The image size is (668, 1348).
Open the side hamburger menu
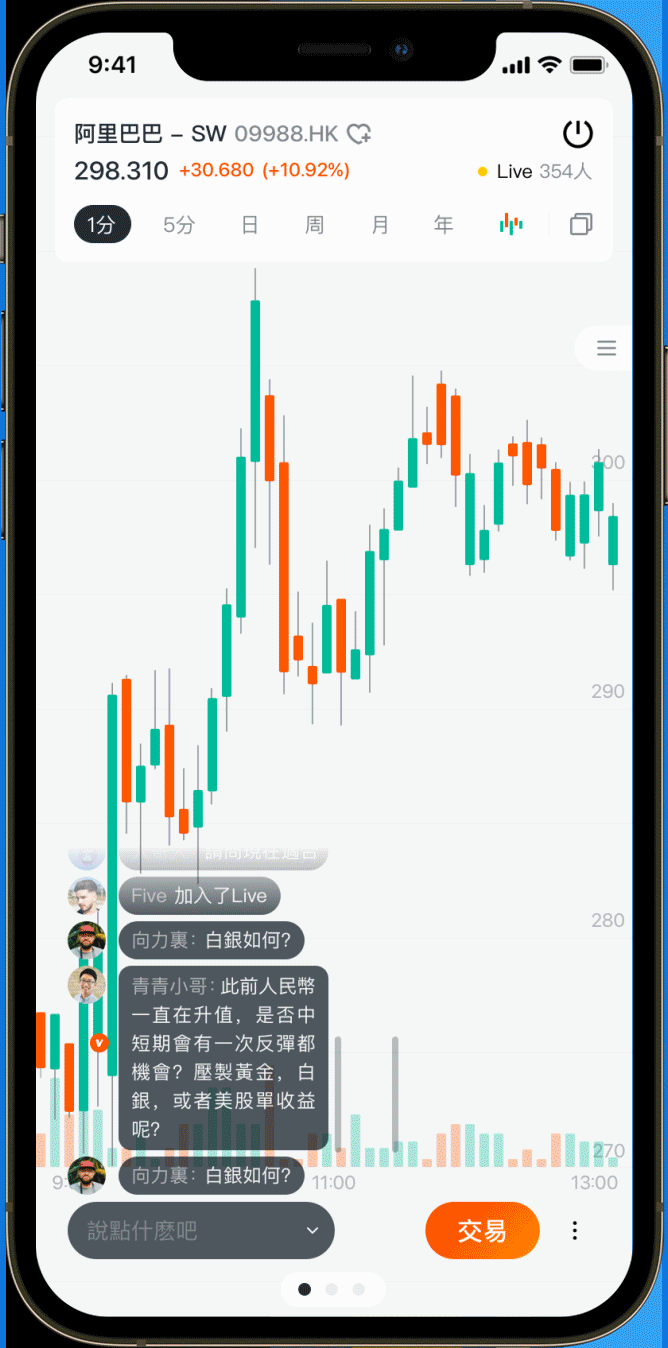[x=606, y=348]
